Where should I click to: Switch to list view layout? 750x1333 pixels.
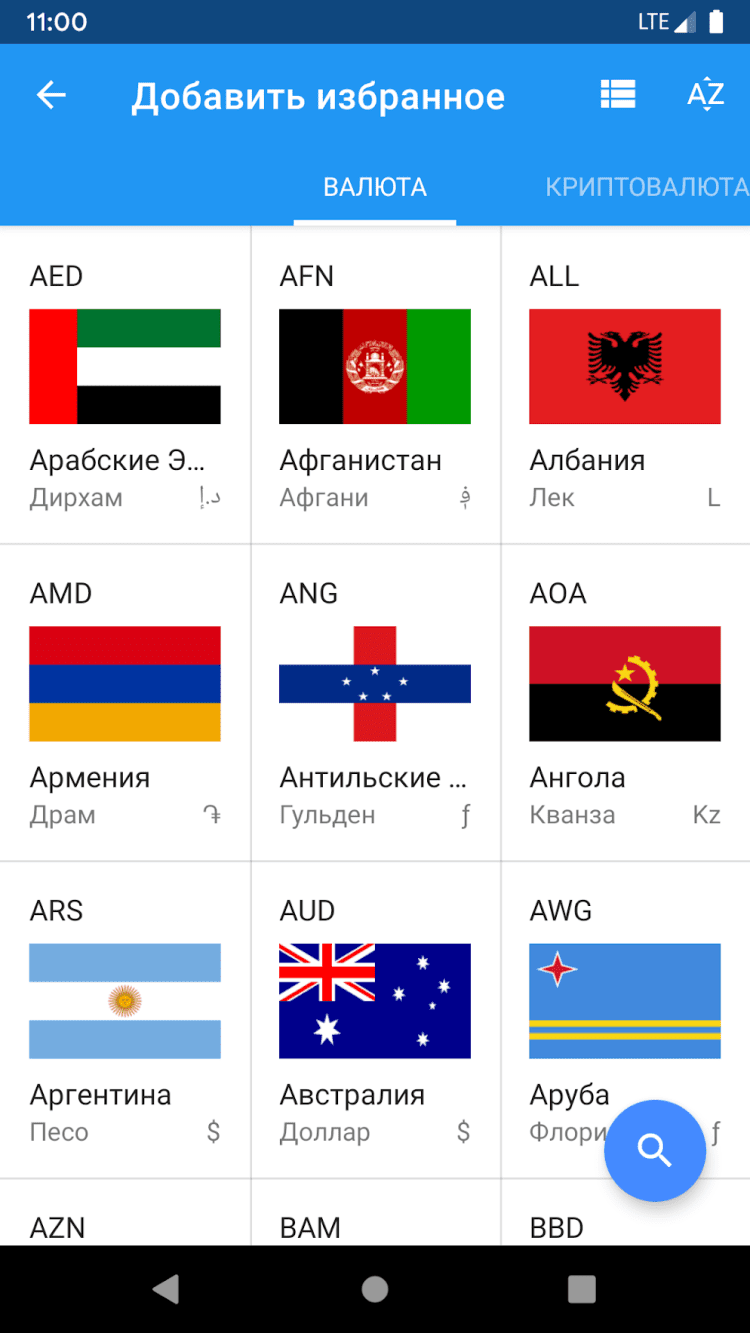(617, 95)
